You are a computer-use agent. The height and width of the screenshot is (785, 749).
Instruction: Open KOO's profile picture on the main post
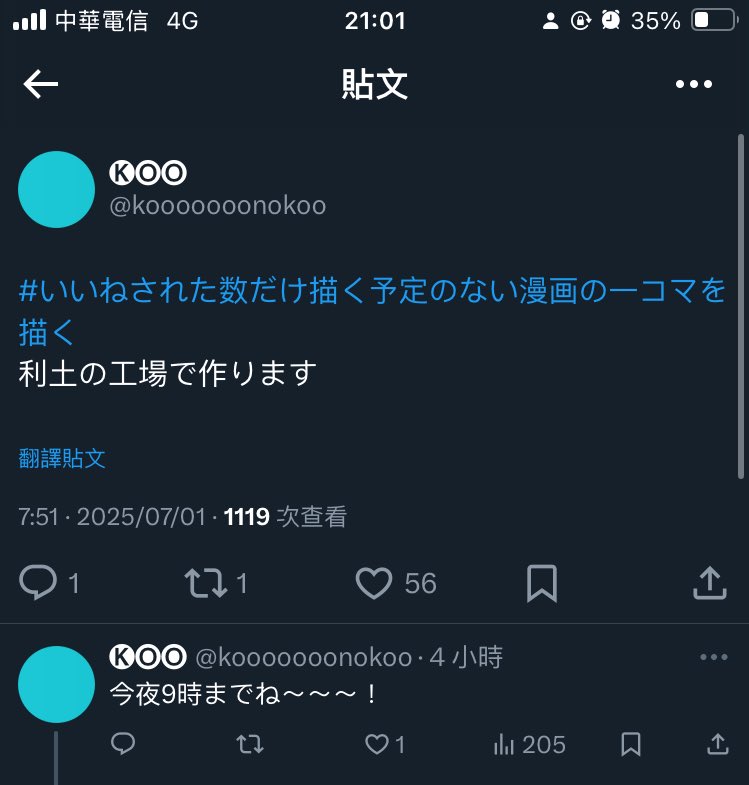(x=56, y=189)
